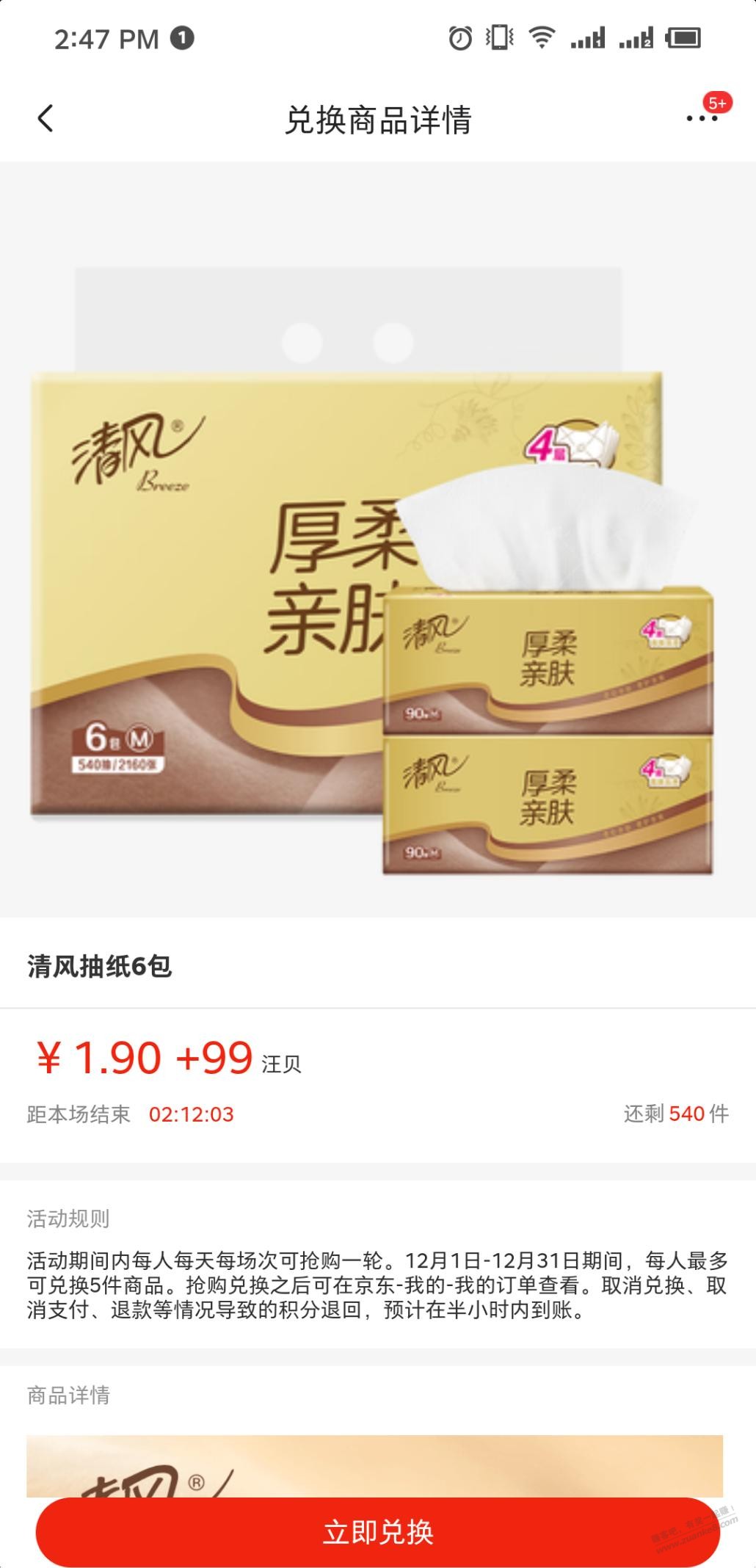The image size is (756, 1568).
Task: Tap the 立即兑换 exchange button
Action: pos(377,1531)
